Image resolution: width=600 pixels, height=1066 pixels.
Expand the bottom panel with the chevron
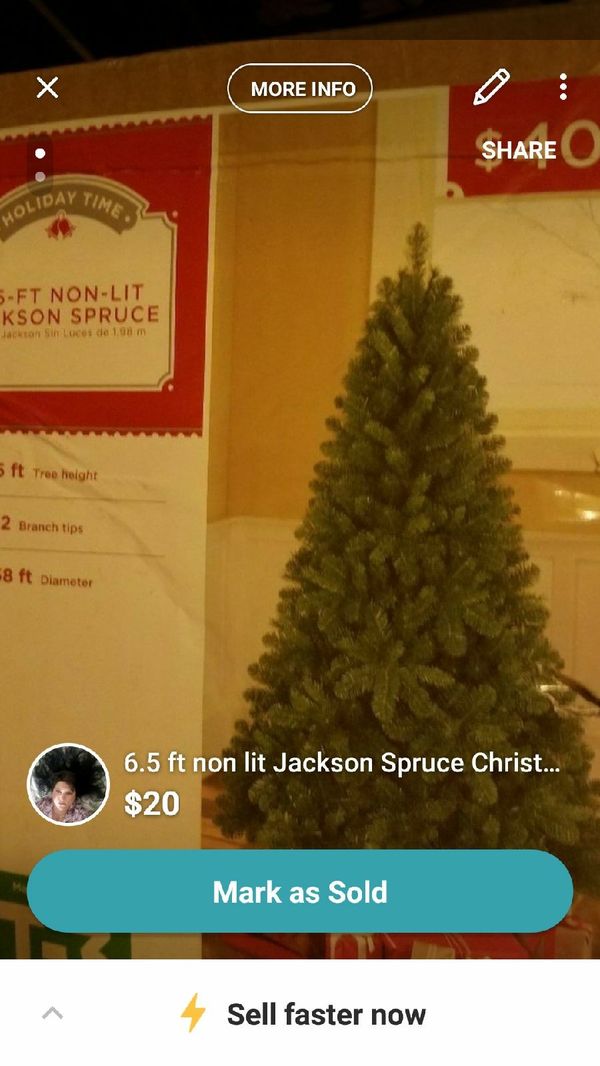(52, 1014)
